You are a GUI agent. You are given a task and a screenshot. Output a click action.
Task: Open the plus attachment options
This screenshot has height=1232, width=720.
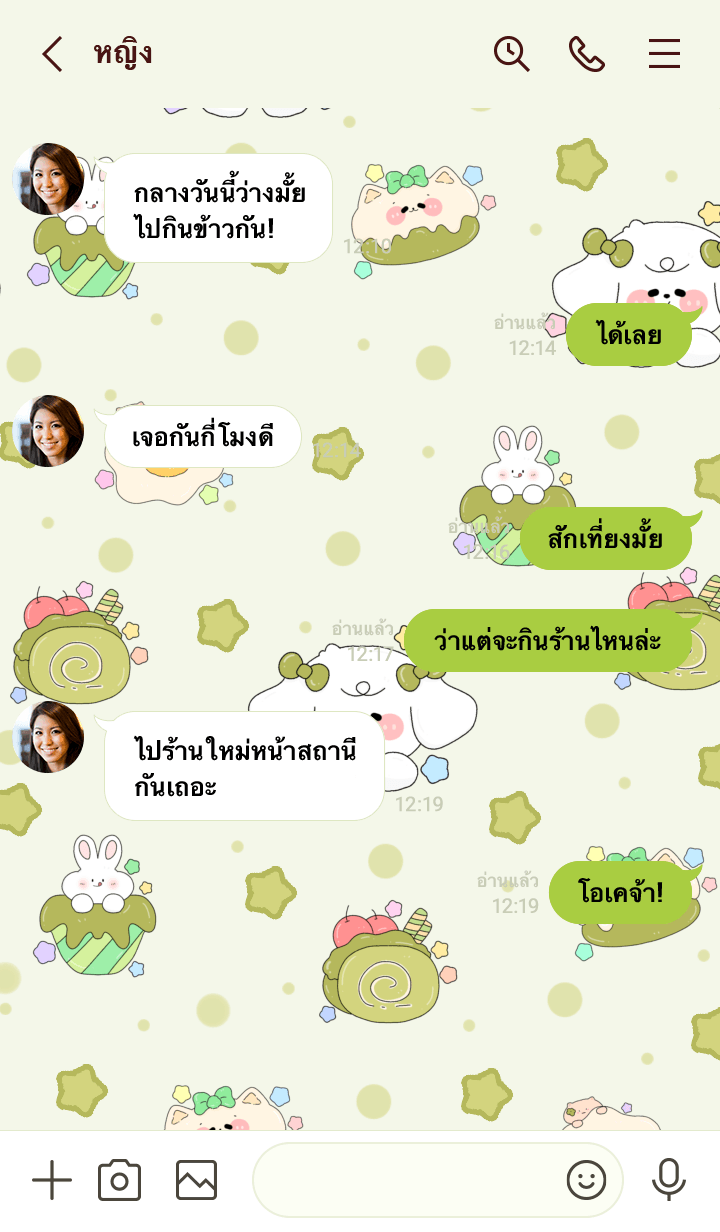(52, 1181)
